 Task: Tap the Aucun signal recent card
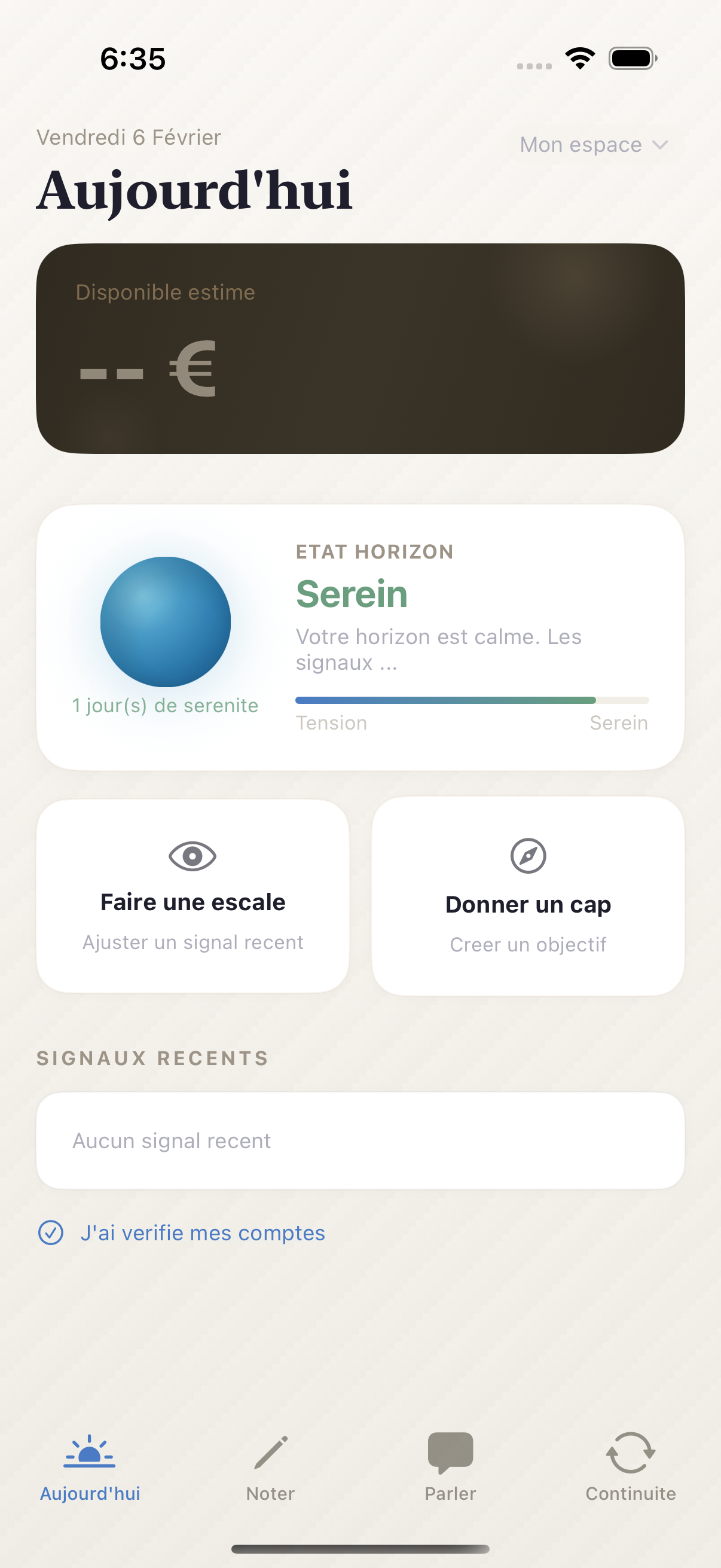point(360,1140)
